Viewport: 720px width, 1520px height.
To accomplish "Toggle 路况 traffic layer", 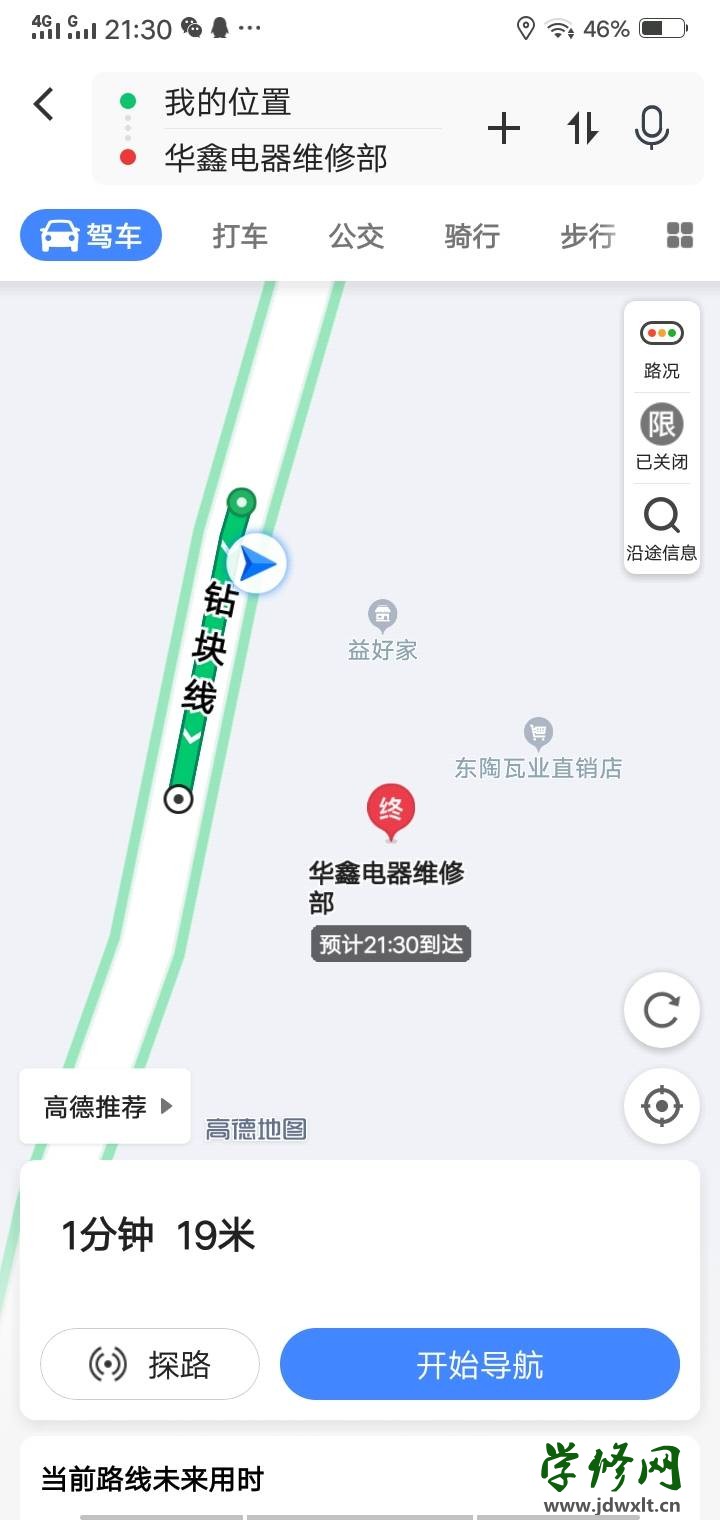I will pos(662,348).
